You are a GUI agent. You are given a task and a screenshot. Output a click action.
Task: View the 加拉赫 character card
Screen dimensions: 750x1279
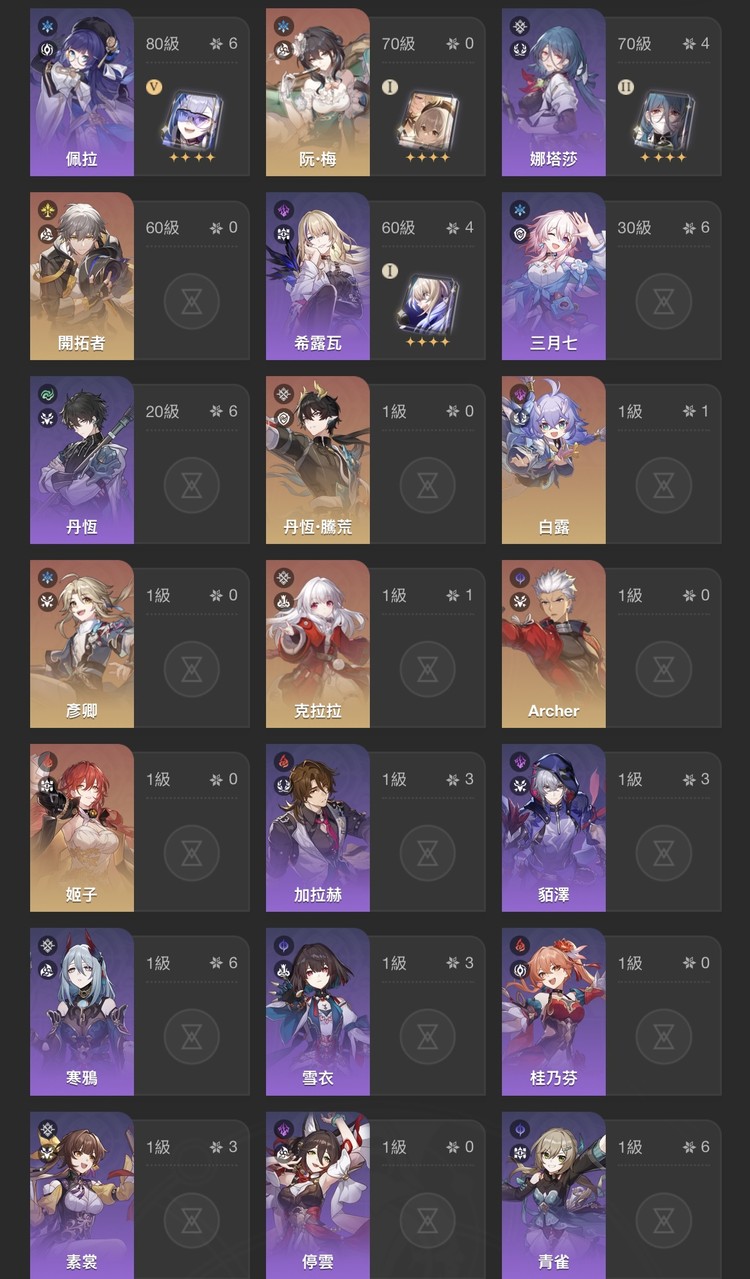[375, 828]
